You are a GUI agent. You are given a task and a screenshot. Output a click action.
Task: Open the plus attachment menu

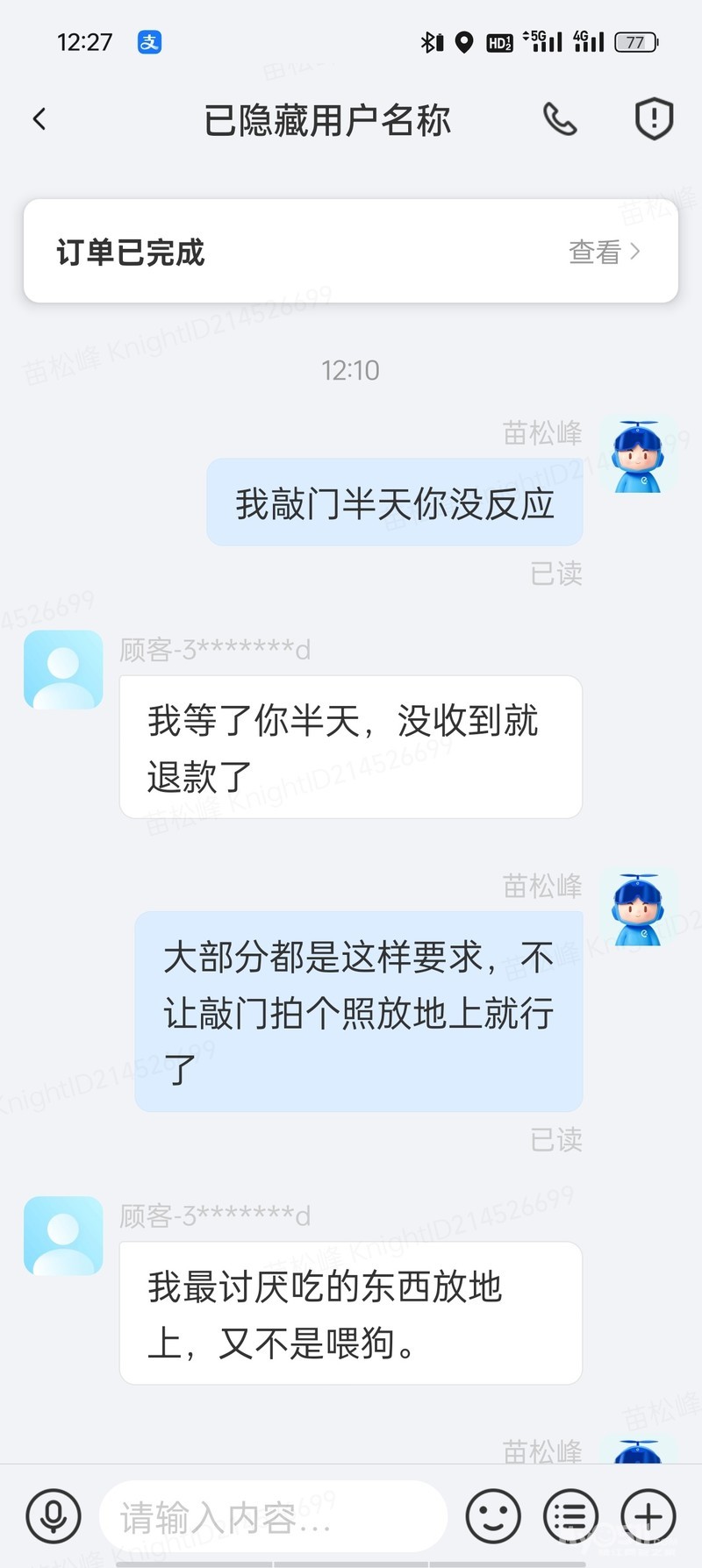coord(648,1515)
